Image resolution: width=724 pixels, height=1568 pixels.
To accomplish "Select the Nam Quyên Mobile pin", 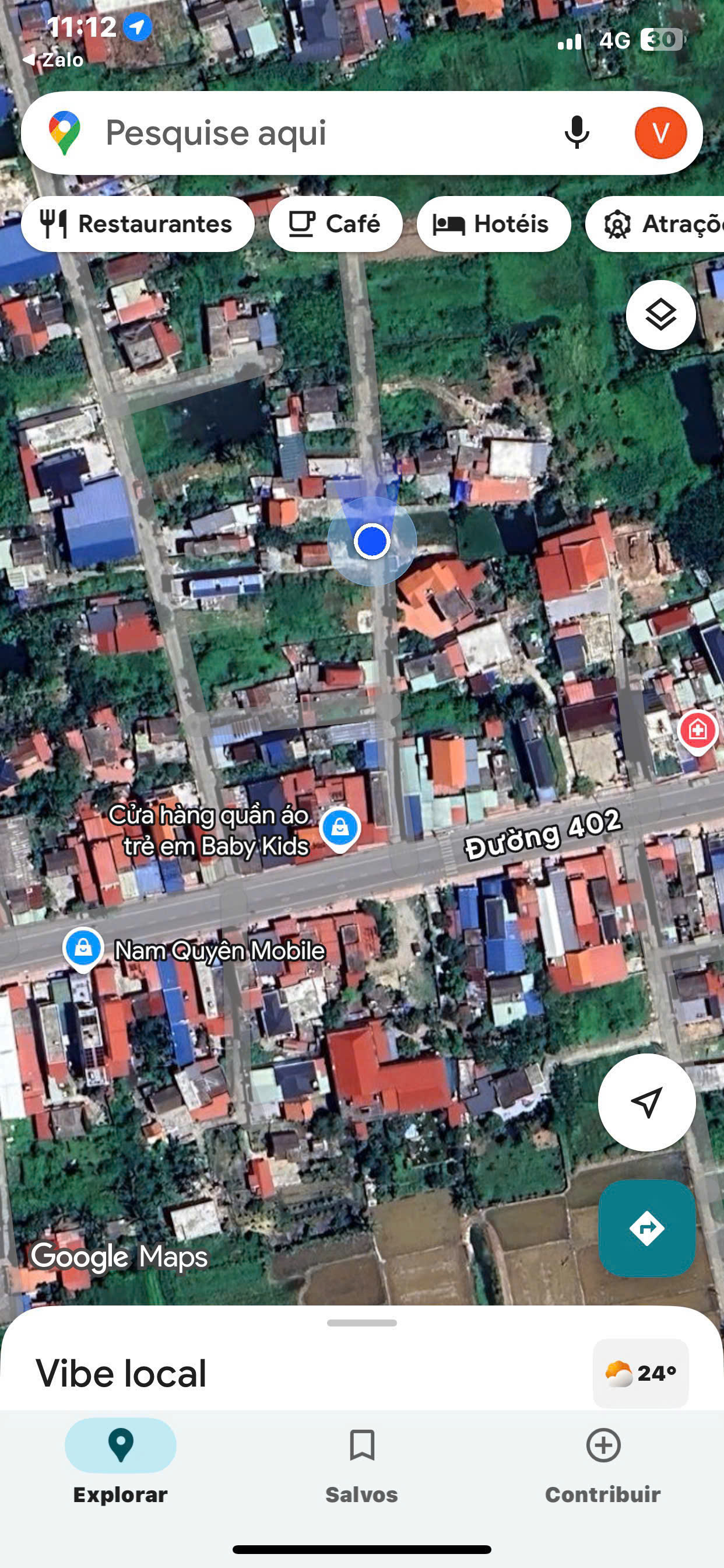I will [x=83, y=948].
